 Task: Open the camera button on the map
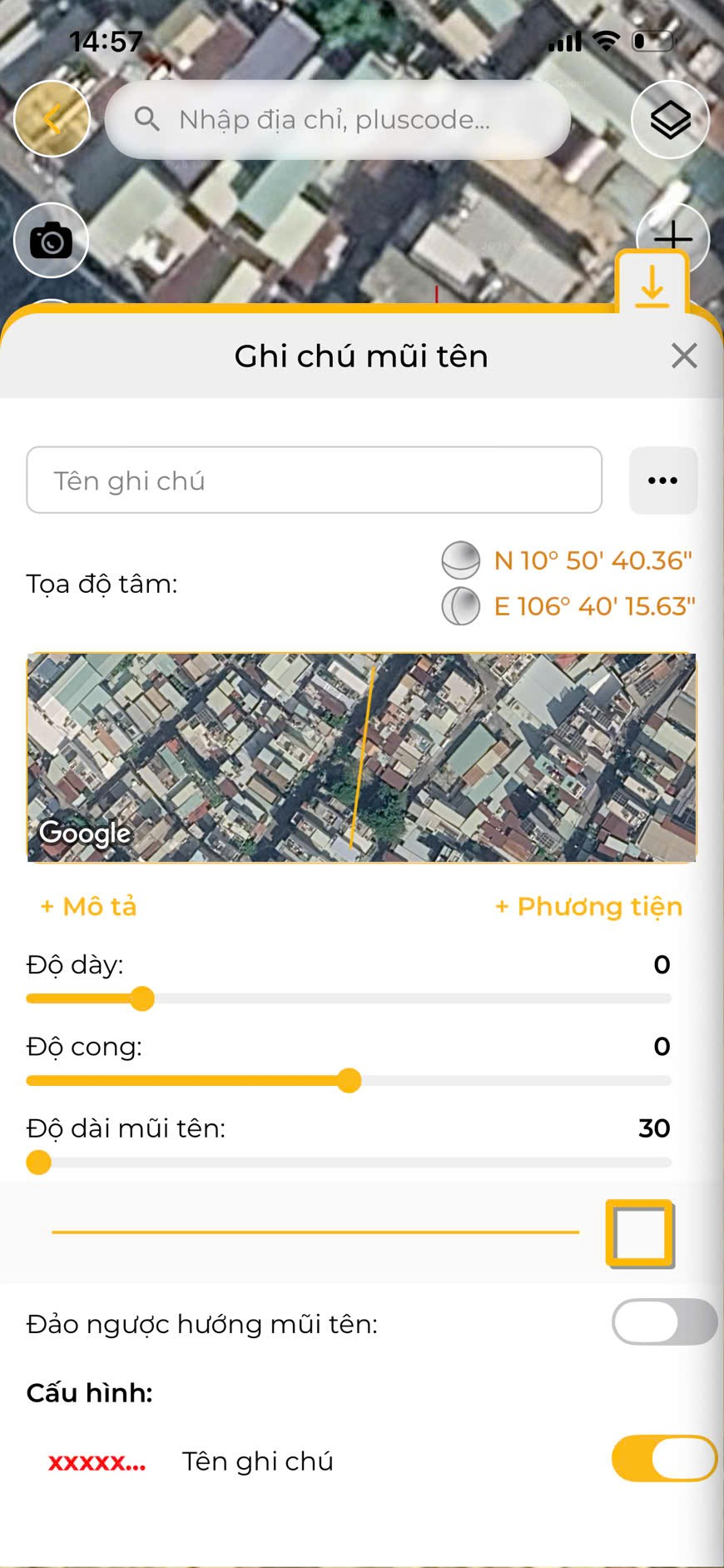coord(51,241)
